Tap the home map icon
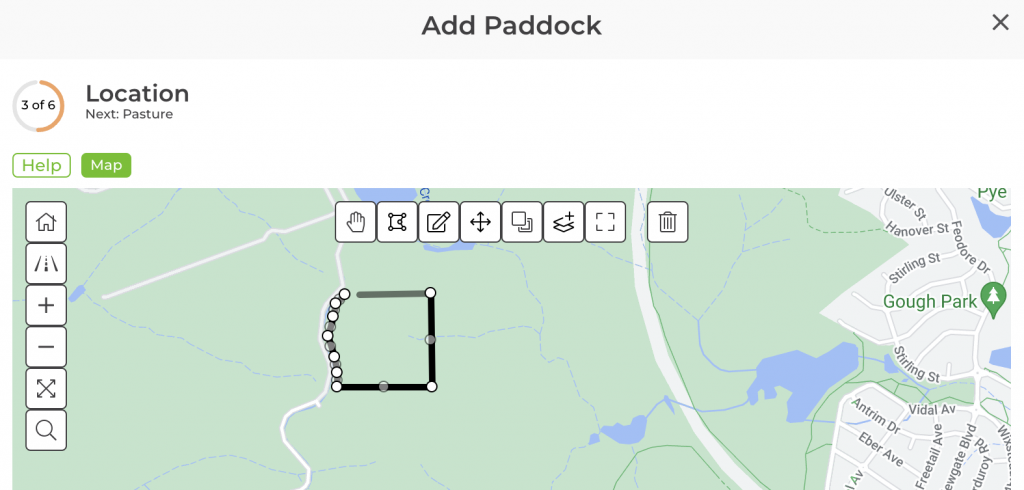Viewport: 1024px width, 490px height. 46,222
